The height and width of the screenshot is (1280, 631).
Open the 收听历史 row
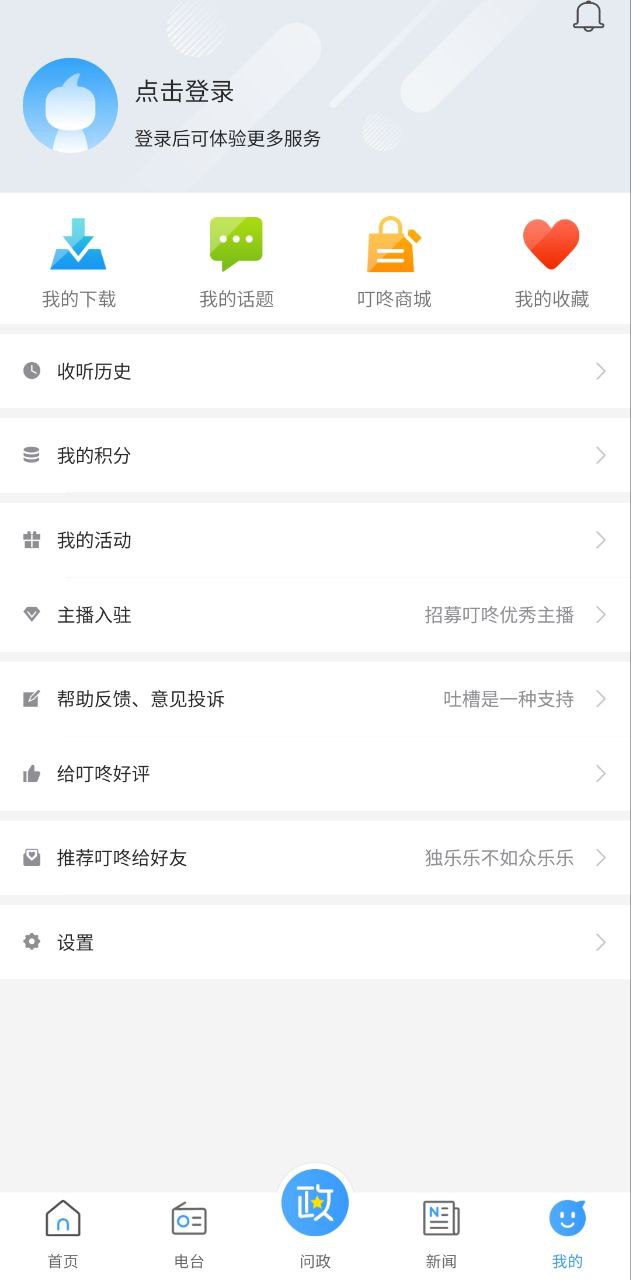[315, 372]
